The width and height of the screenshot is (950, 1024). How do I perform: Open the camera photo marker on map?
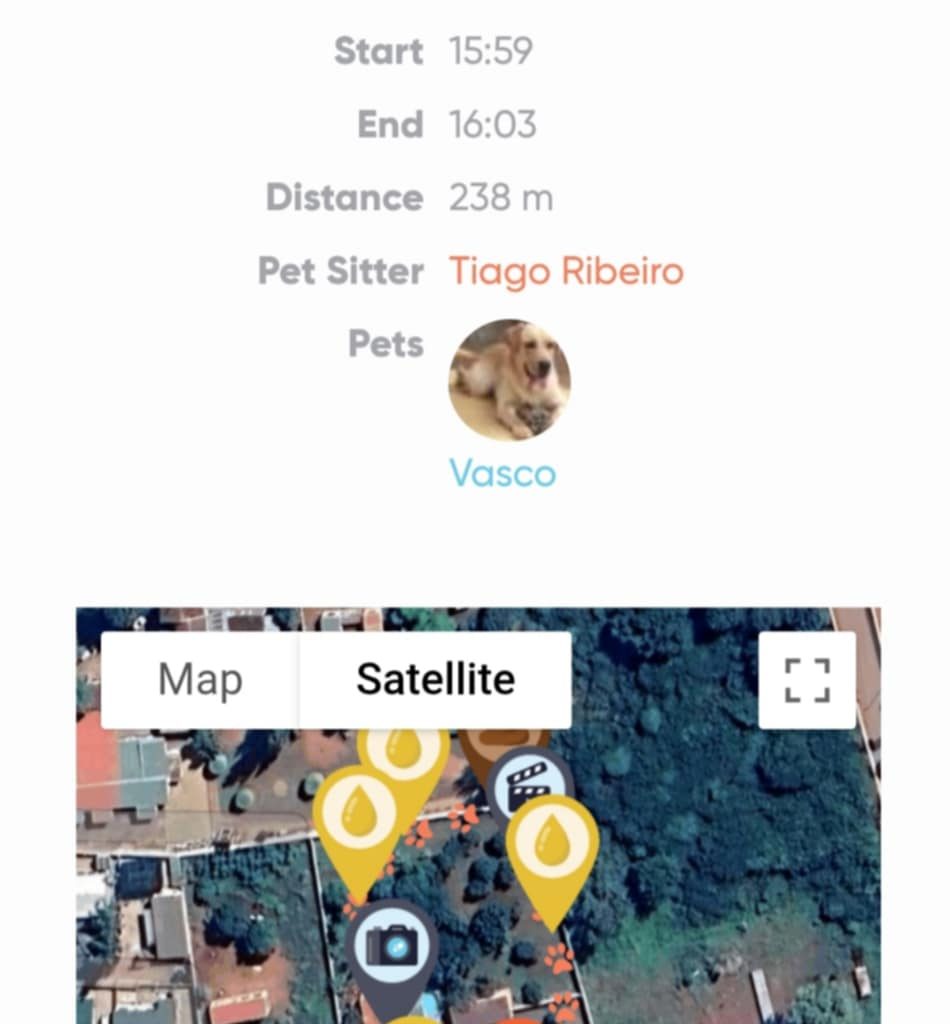pyautogui.click(x=392, y=945)
